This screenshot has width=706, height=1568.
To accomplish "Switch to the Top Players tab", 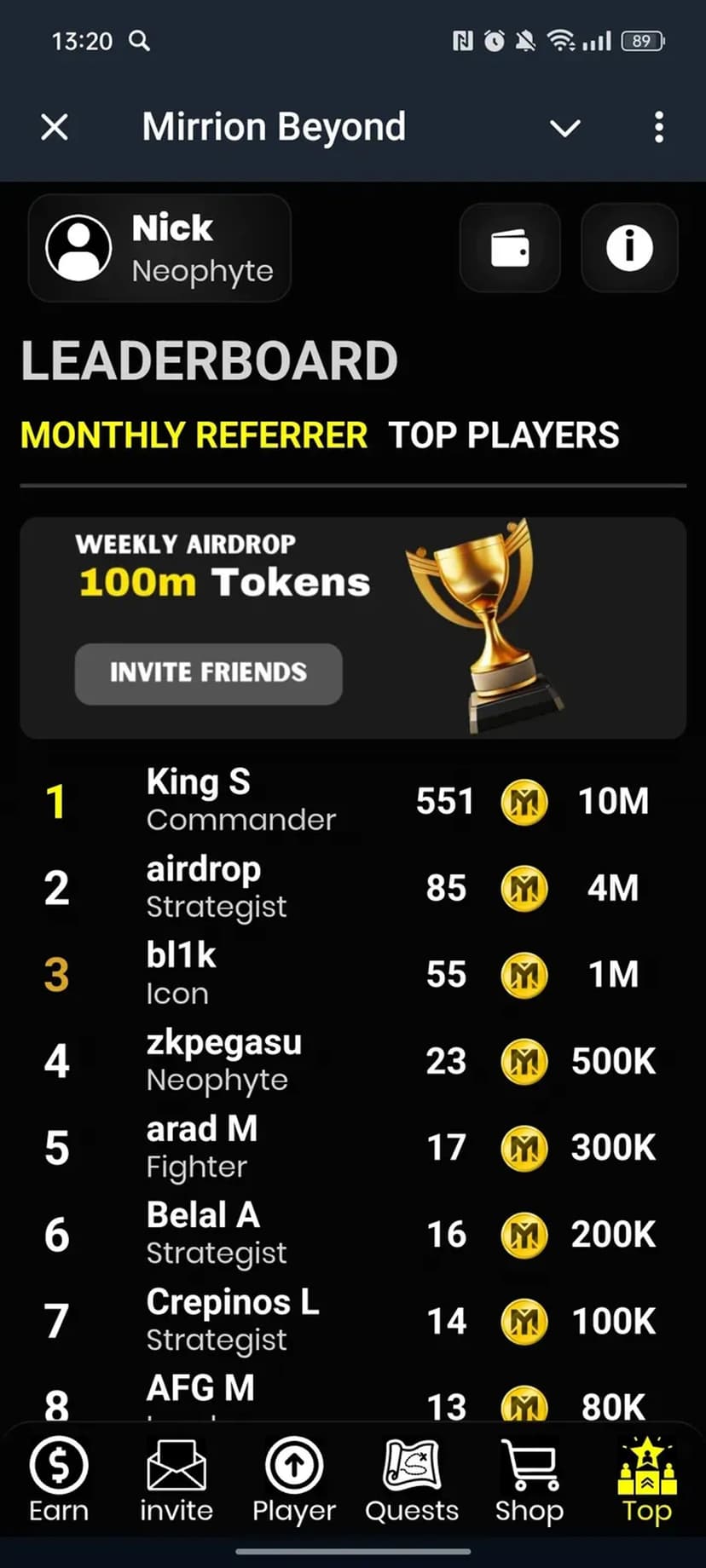I will tap(504, 435).
